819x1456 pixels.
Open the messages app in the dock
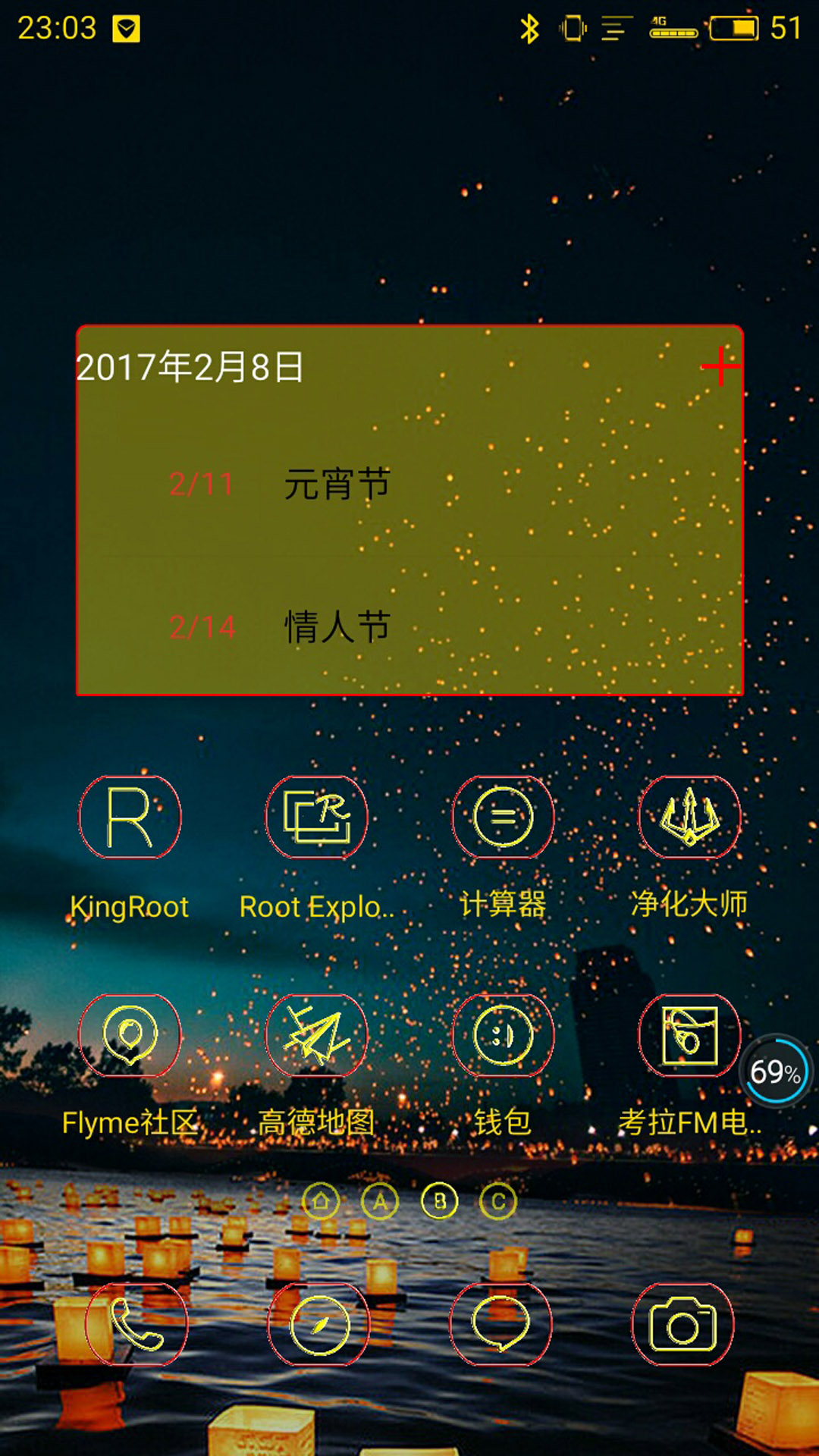coord(500,1324)
